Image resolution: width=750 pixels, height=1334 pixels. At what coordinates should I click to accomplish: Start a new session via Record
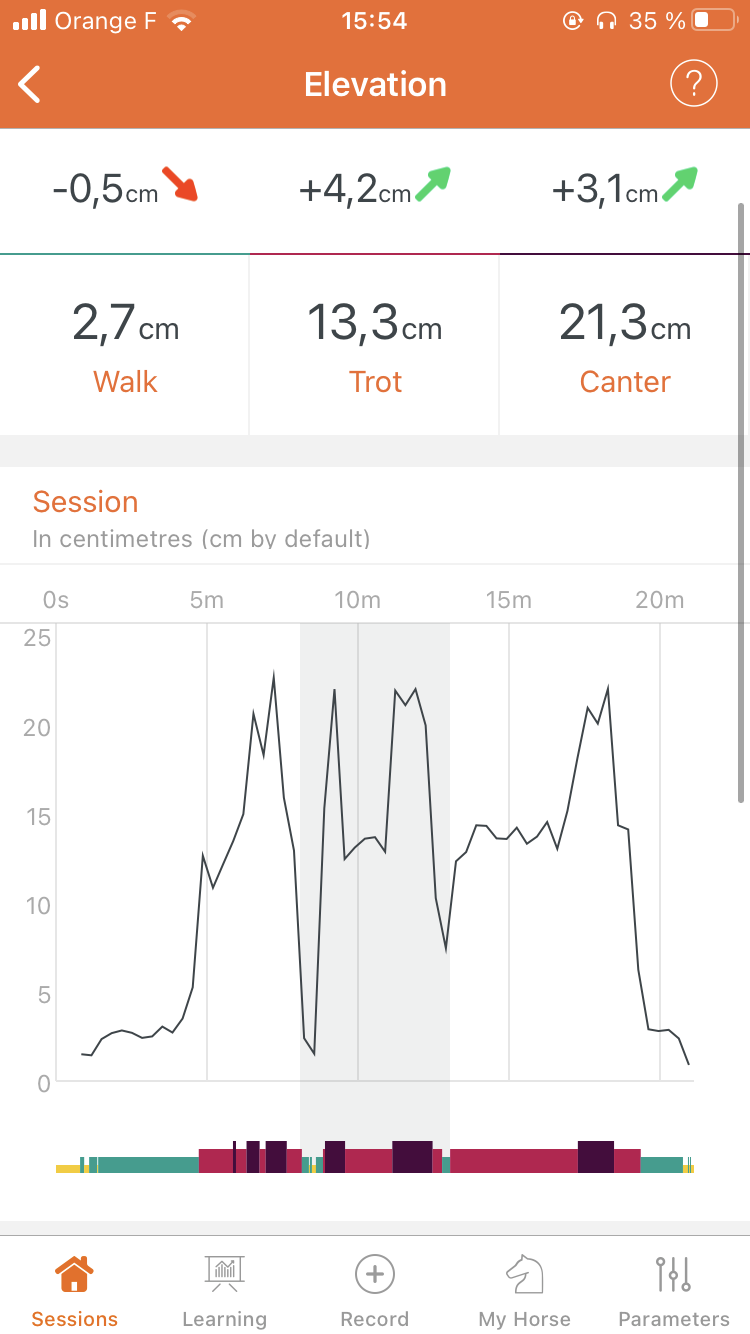[375, 1291]
